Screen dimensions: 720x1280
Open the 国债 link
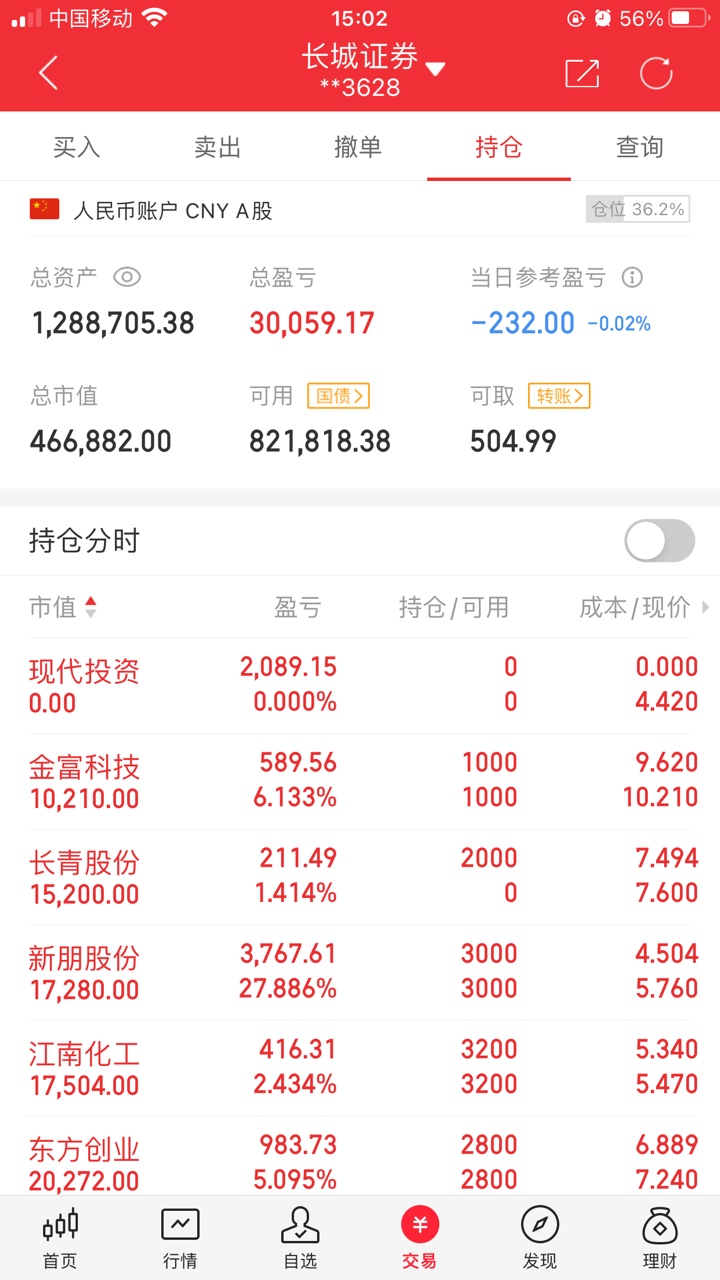pos(338,396)
